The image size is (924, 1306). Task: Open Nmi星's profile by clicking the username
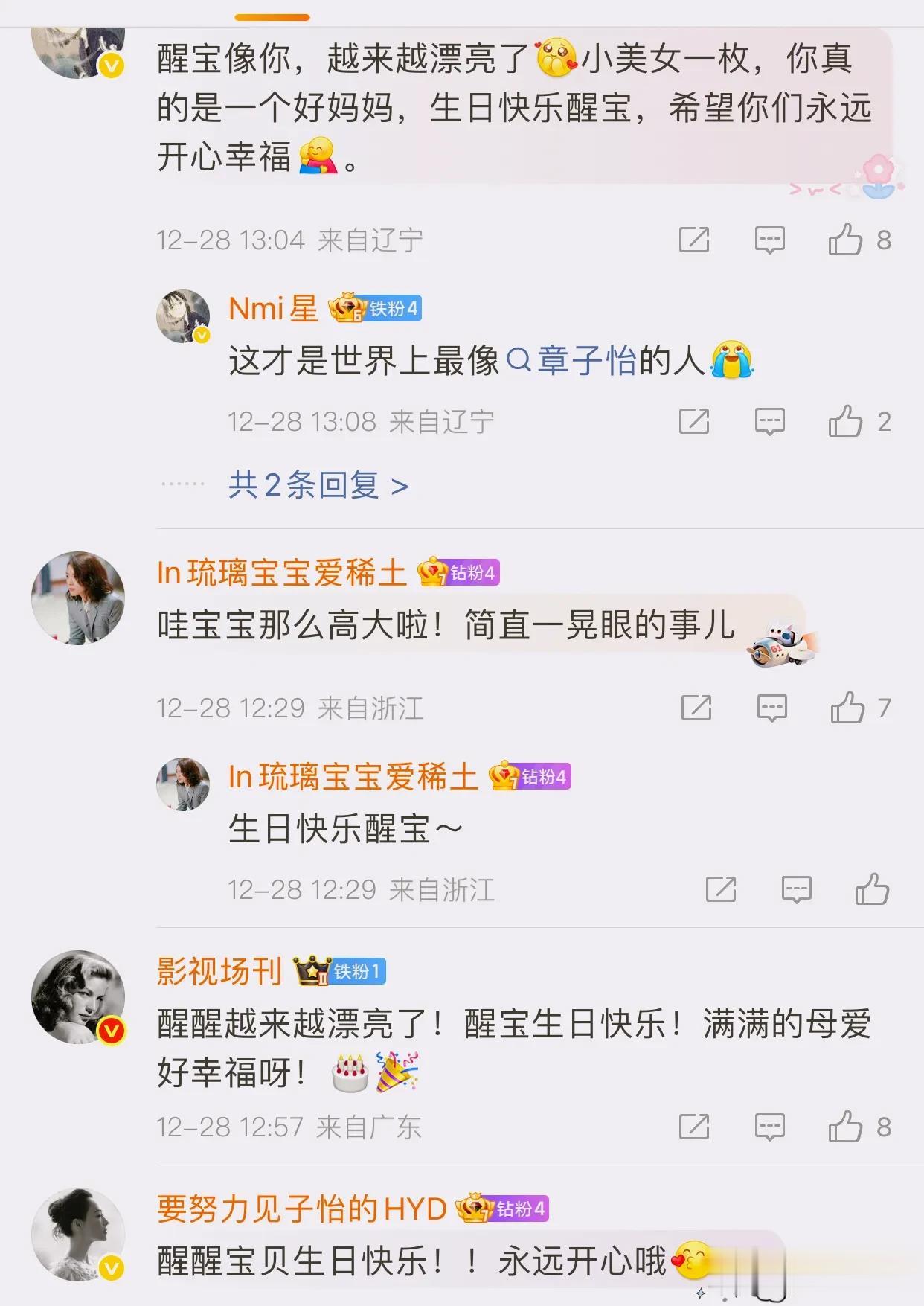pos(271,308)
